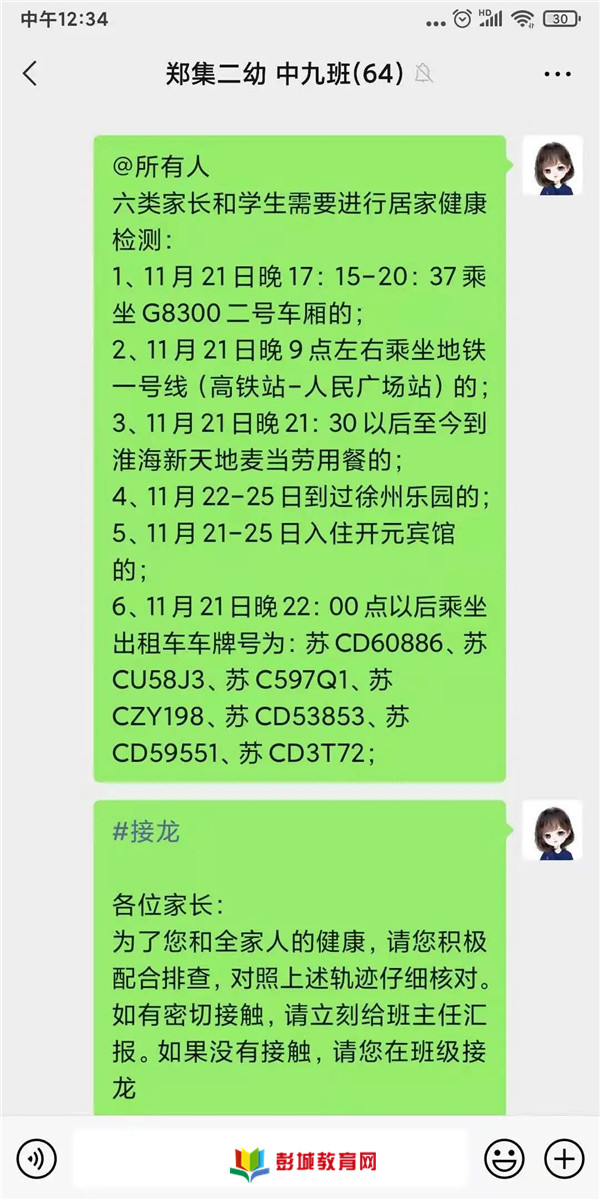Viewport: 600px width, 1200px height.
Task: Open sender avatar beside the #接龙 message
Action: tap(555, 832)
